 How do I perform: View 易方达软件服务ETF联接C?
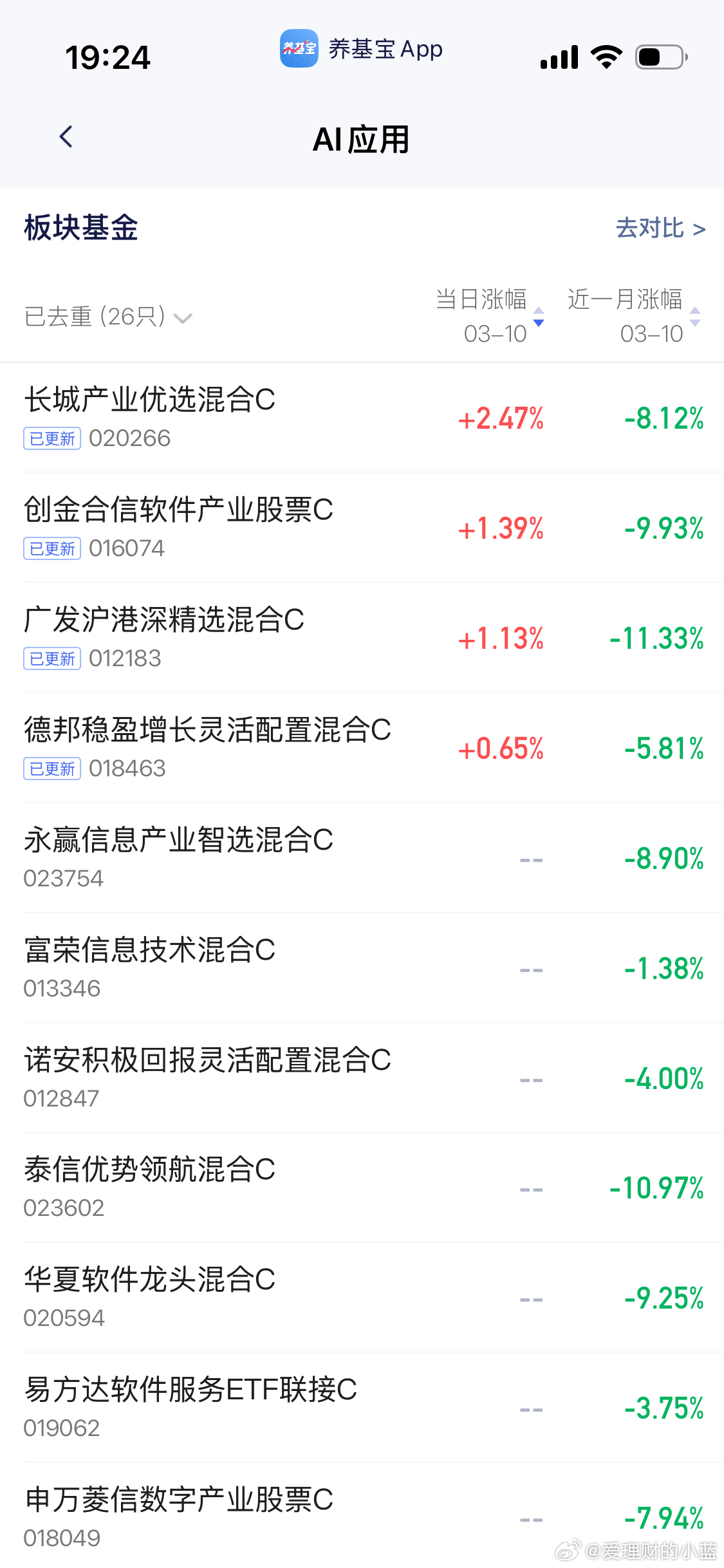(190, 1390)
